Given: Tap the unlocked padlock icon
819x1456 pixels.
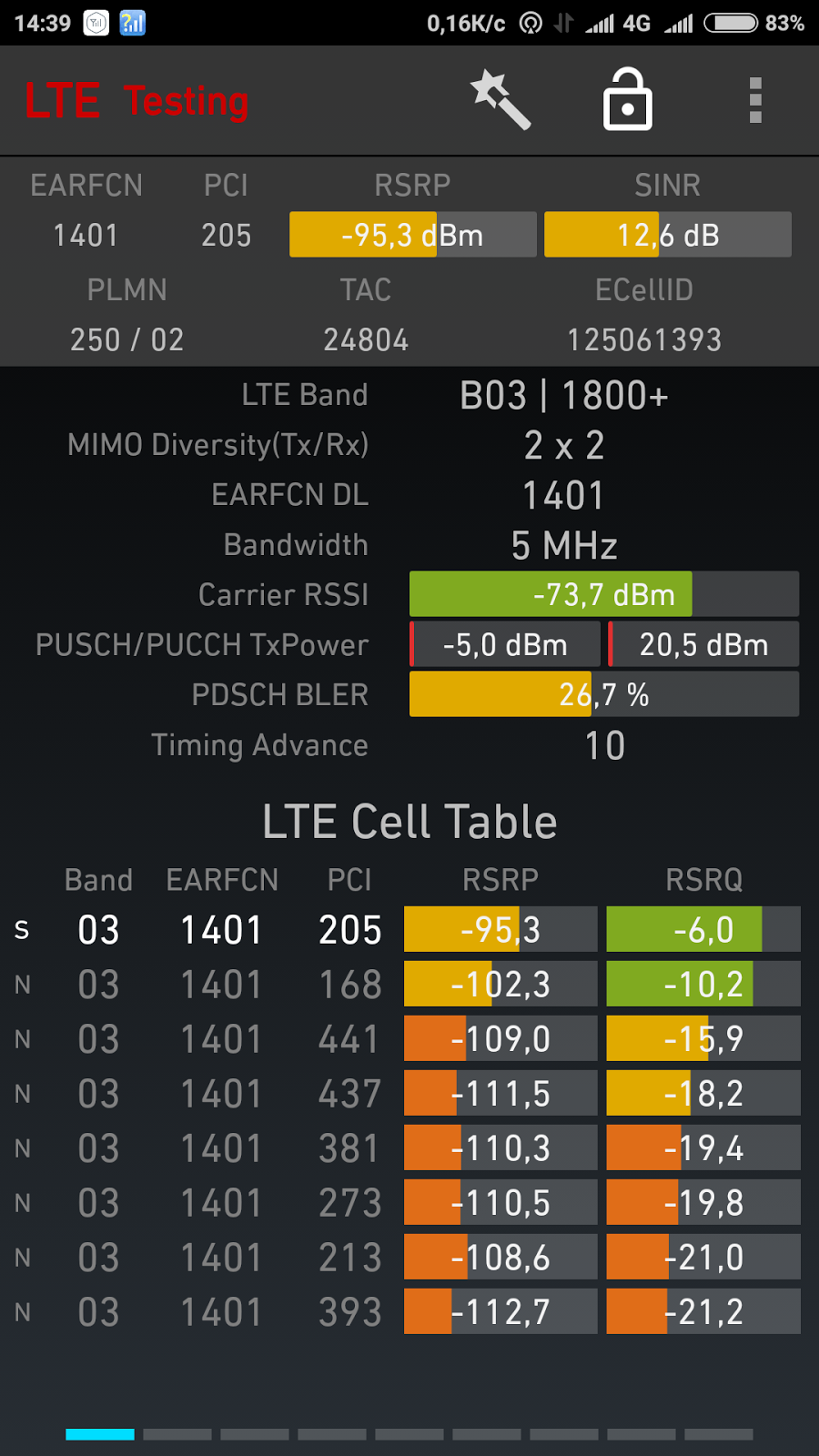Looking at the screenshot, I should click(x=628, y=99).
